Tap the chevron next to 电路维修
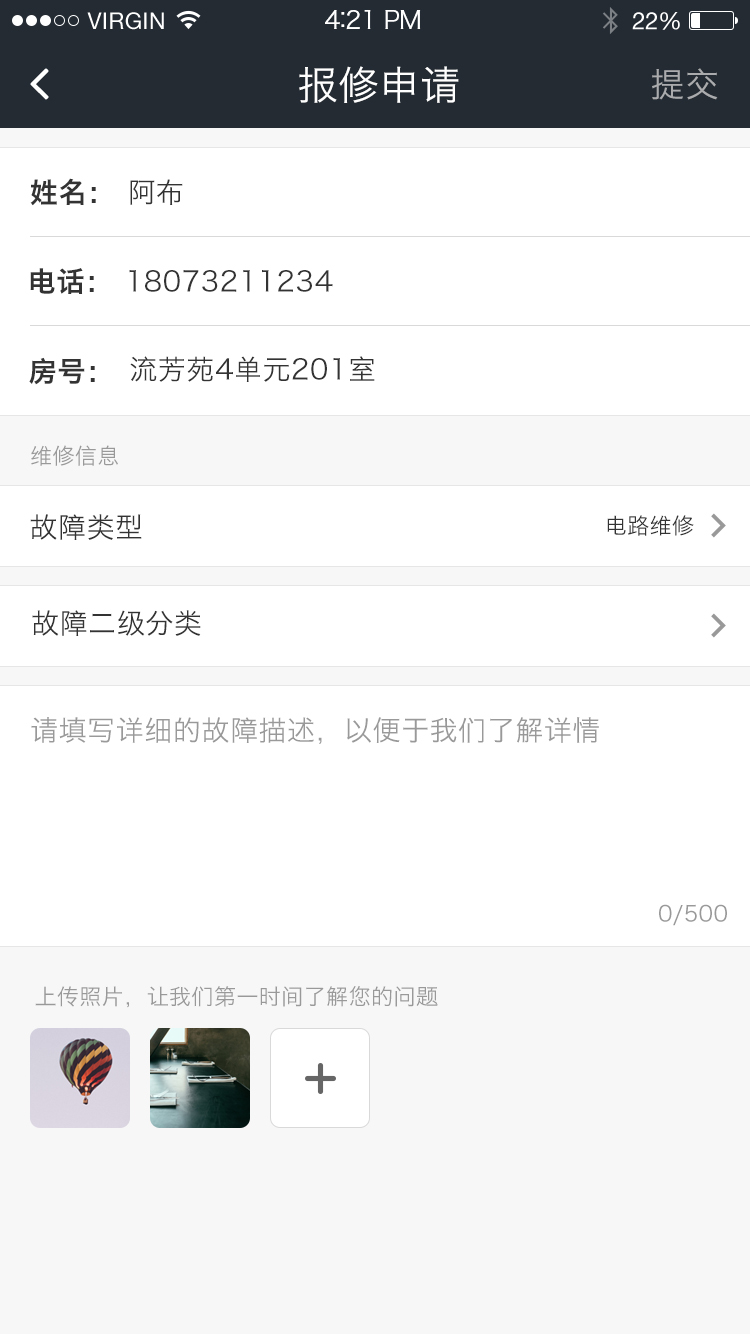 point(717,525)
